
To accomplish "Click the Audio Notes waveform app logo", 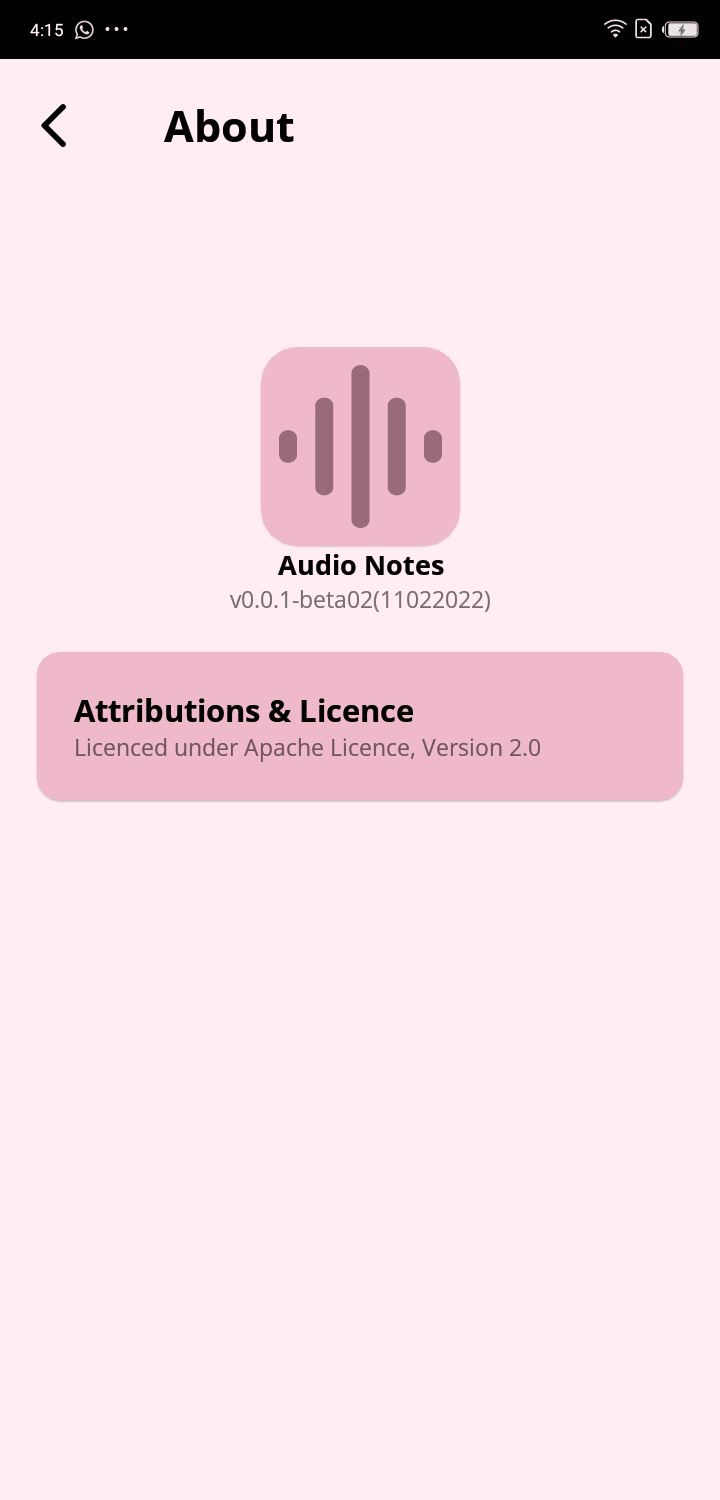I will tap(360, 445).
